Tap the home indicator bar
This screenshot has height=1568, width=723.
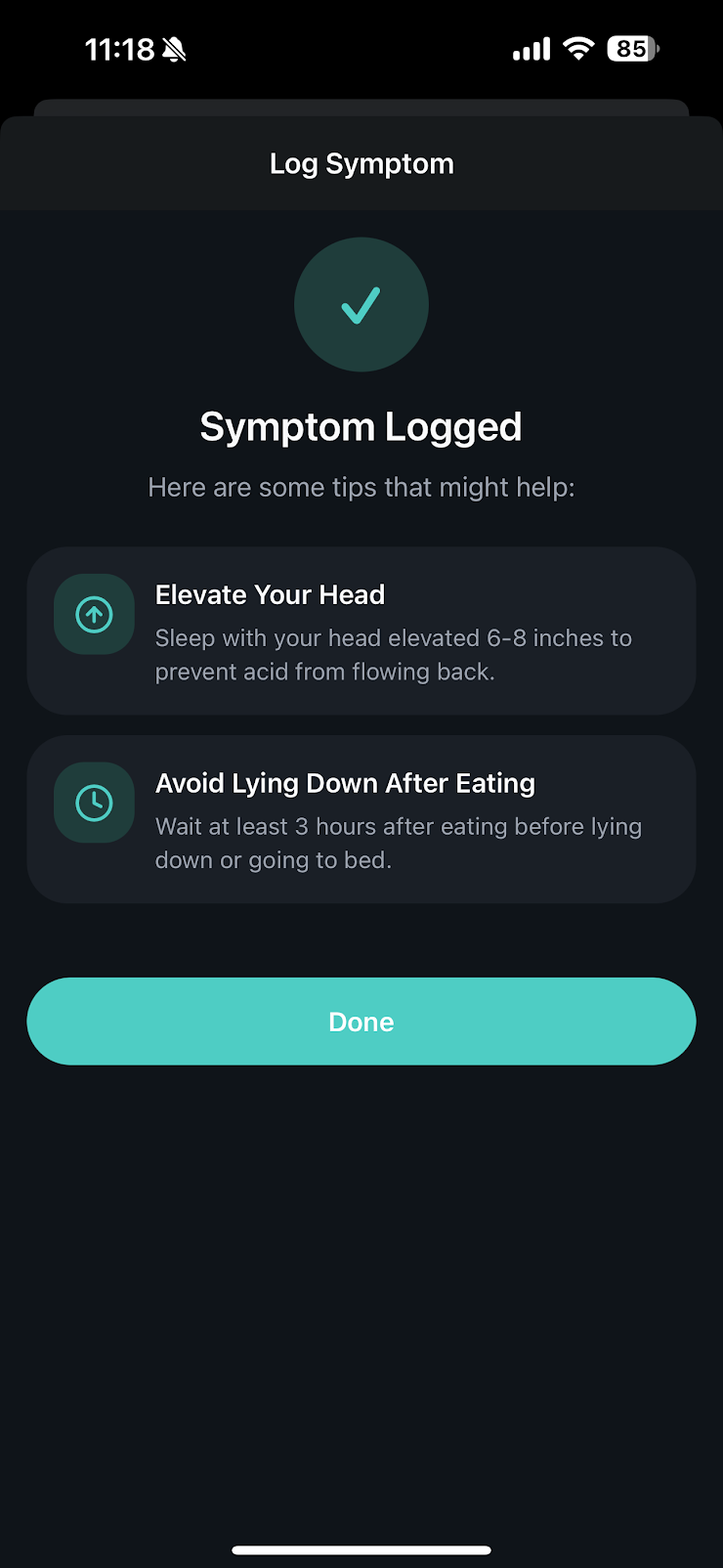pos(361,1548)
